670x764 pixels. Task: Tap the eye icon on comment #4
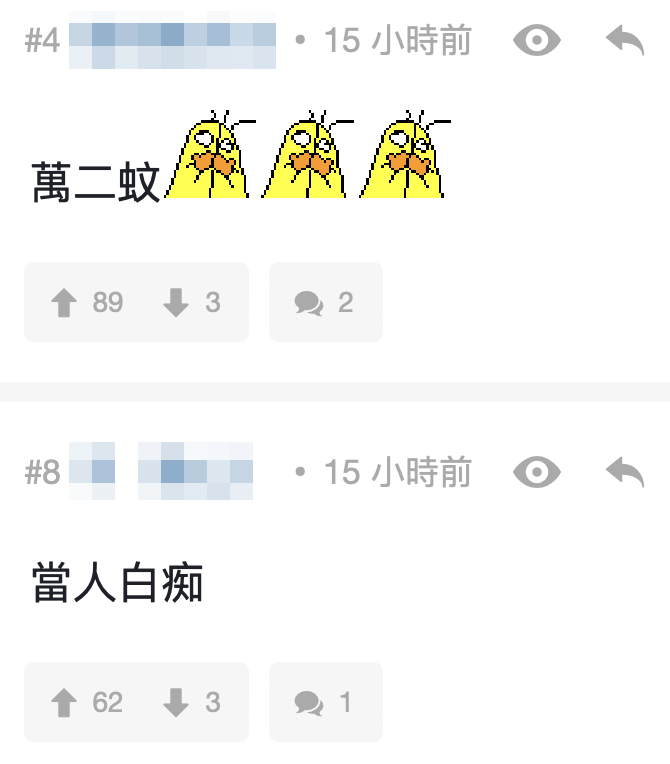(537, 41)
